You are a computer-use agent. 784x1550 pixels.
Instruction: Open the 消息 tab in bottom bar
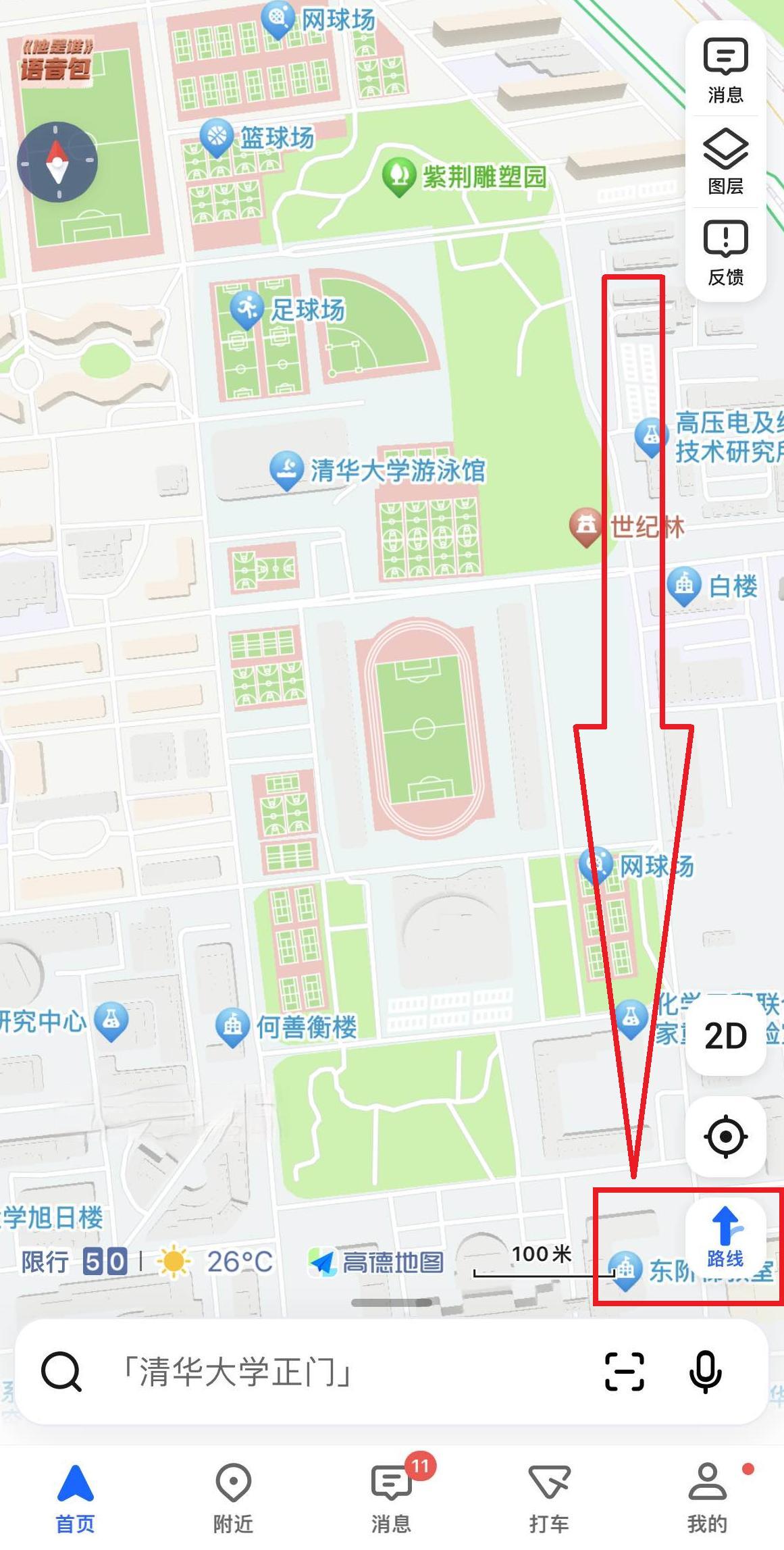click(x=391, y=1497)
